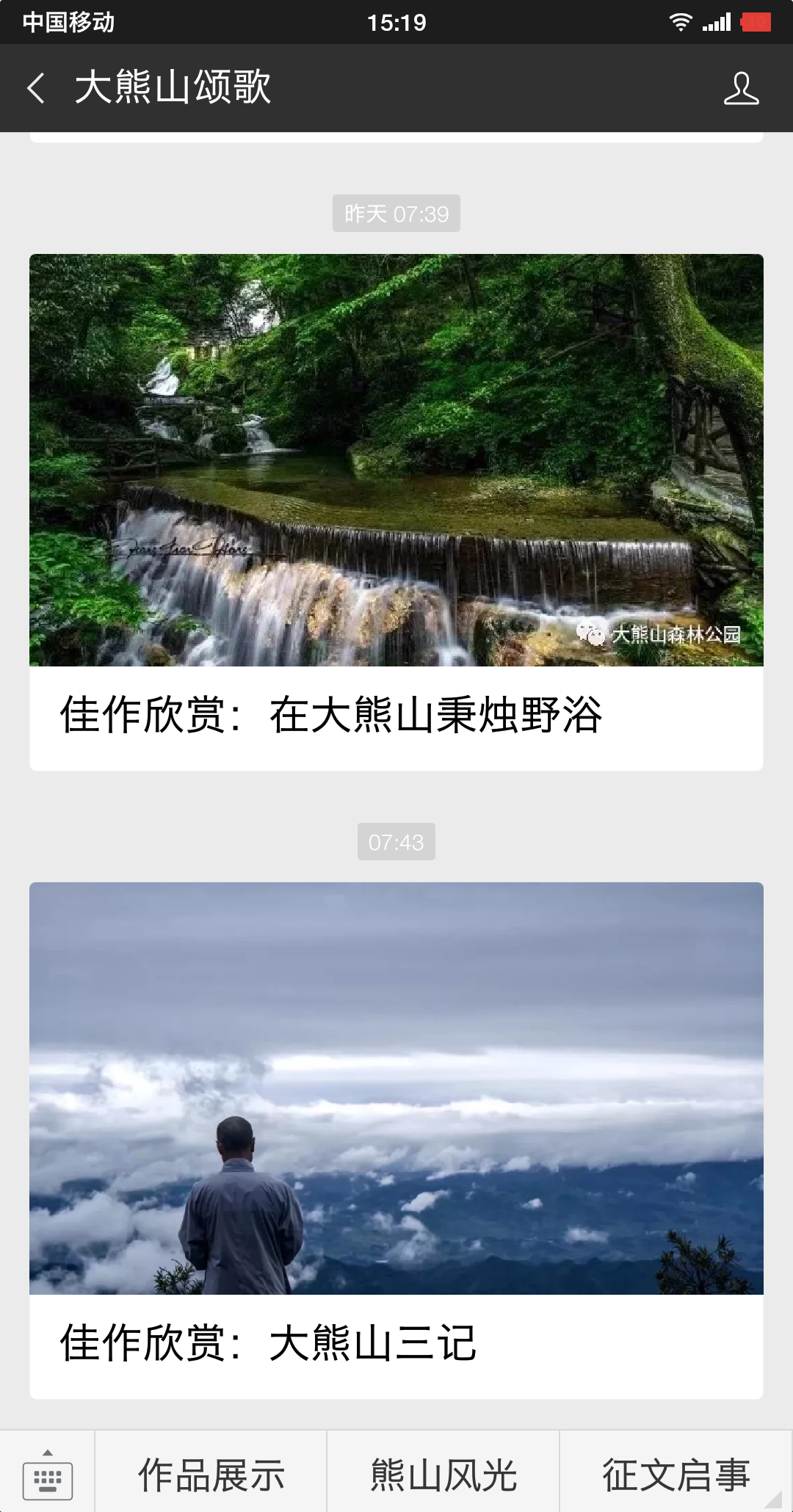The height and width of the screenshot is (1512, 793).
Task: Open the 熊山风光 menu
Action: [x=443, y=1474]
